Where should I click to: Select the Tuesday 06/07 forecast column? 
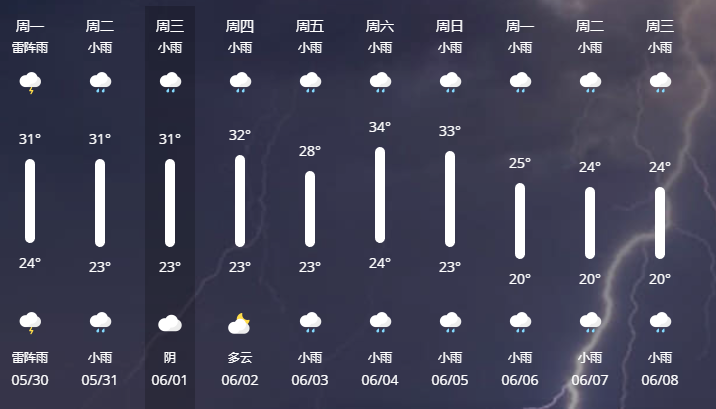(590, 204)
